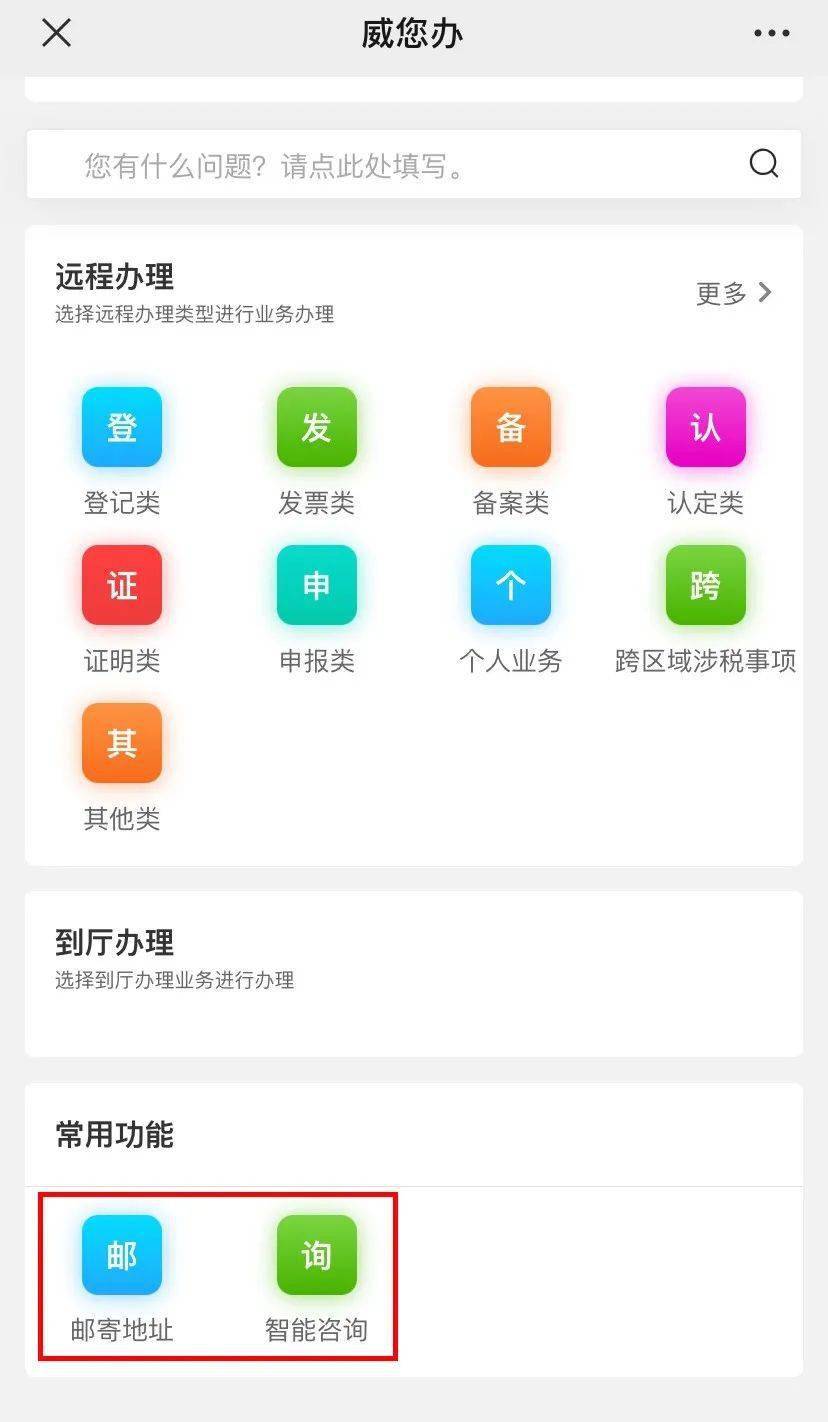Select 跨区域涉税事项

[705, 586]
